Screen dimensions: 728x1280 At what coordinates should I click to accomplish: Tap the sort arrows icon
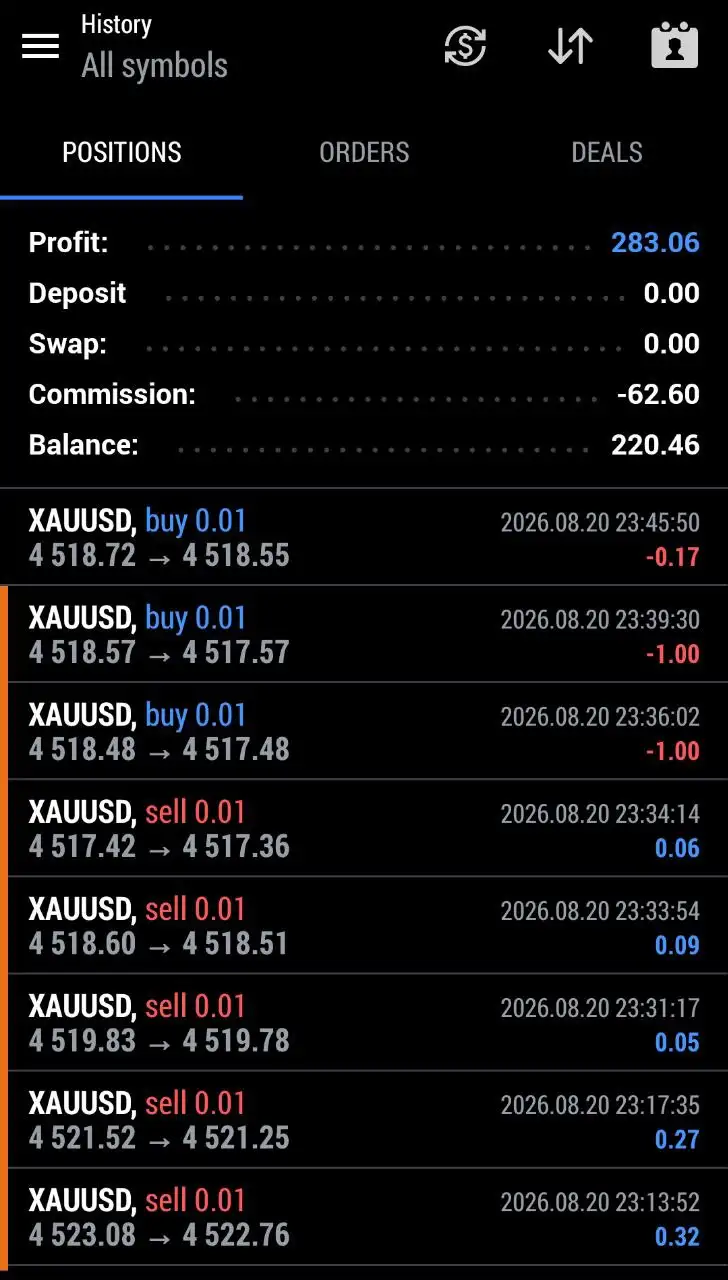[571, 46]
